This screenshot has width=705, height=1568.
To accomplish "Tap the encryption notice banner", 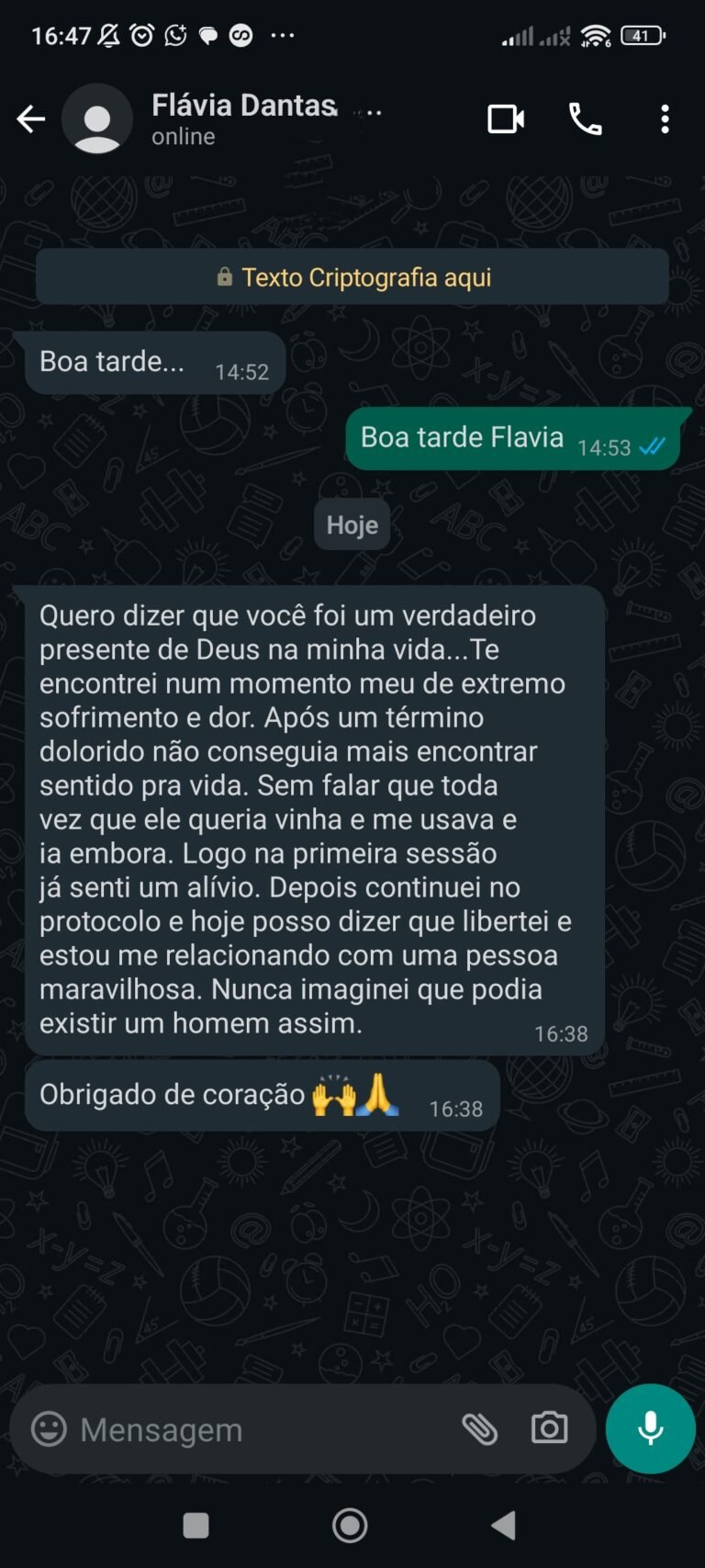I will tap(352, 277).
